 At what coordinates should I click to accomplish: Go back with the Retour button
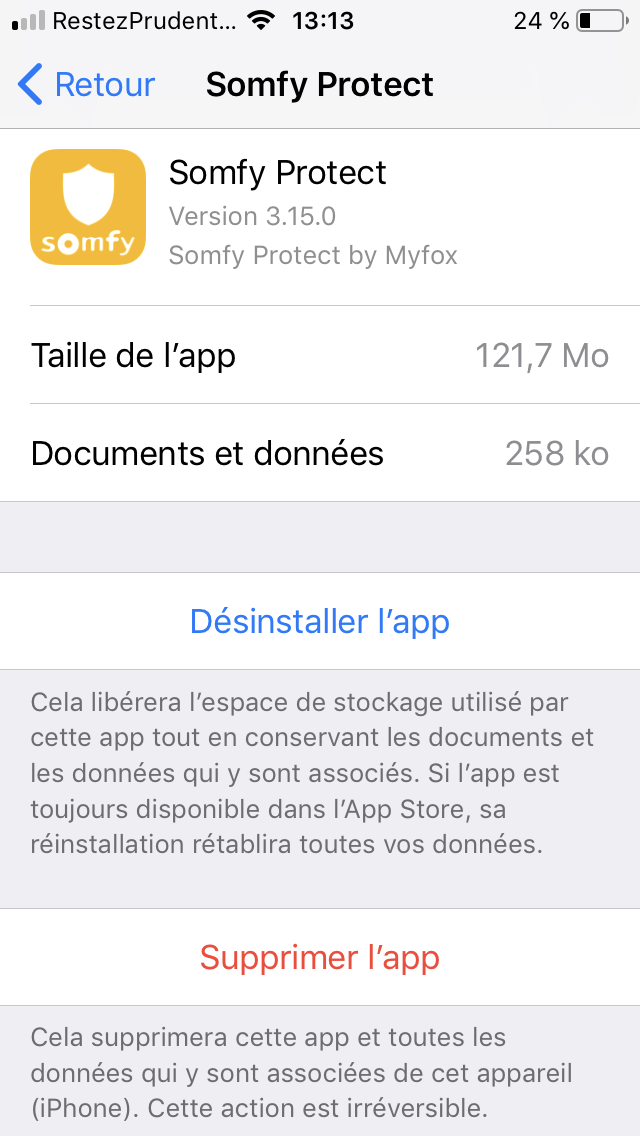click(86, 85)
